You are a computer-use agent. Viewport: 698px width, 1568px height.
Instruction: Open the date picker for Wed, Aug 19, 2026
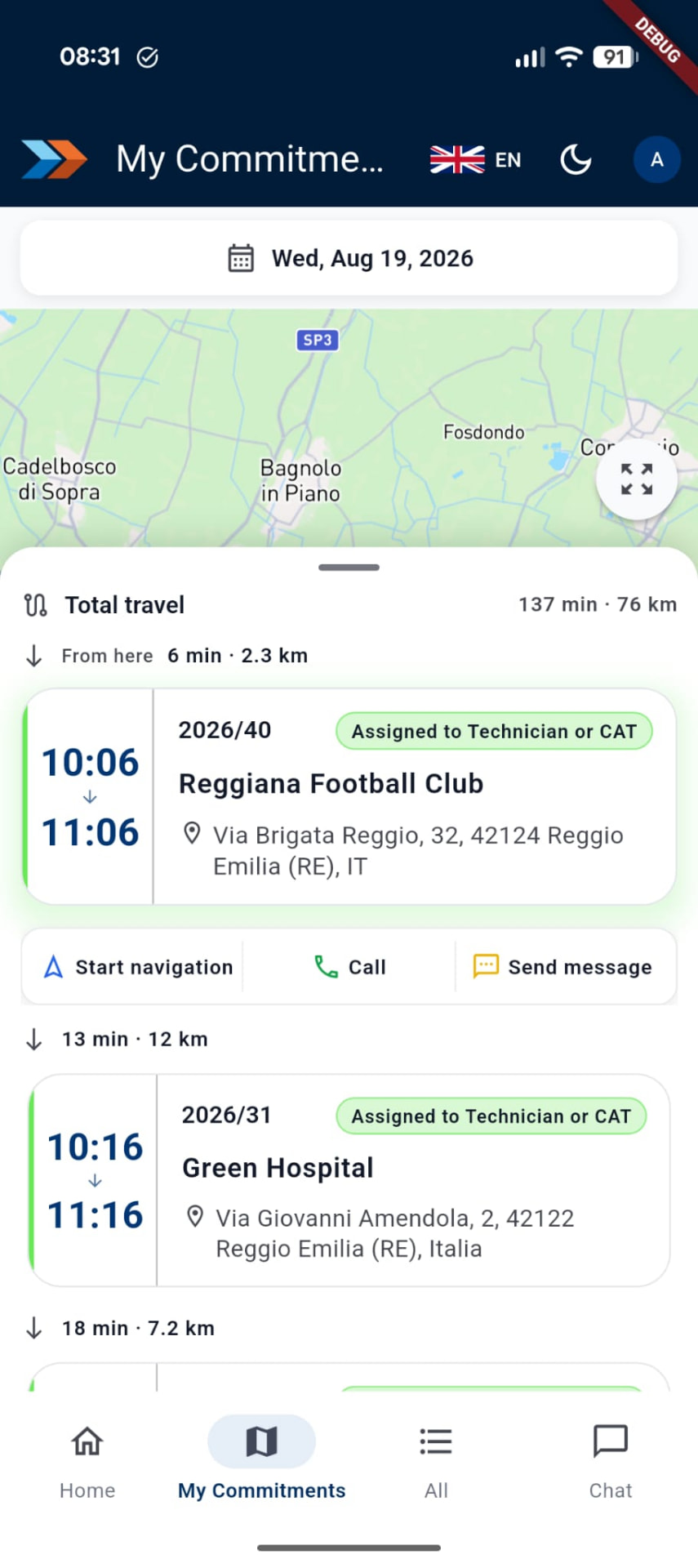click(x=349, y=258)
